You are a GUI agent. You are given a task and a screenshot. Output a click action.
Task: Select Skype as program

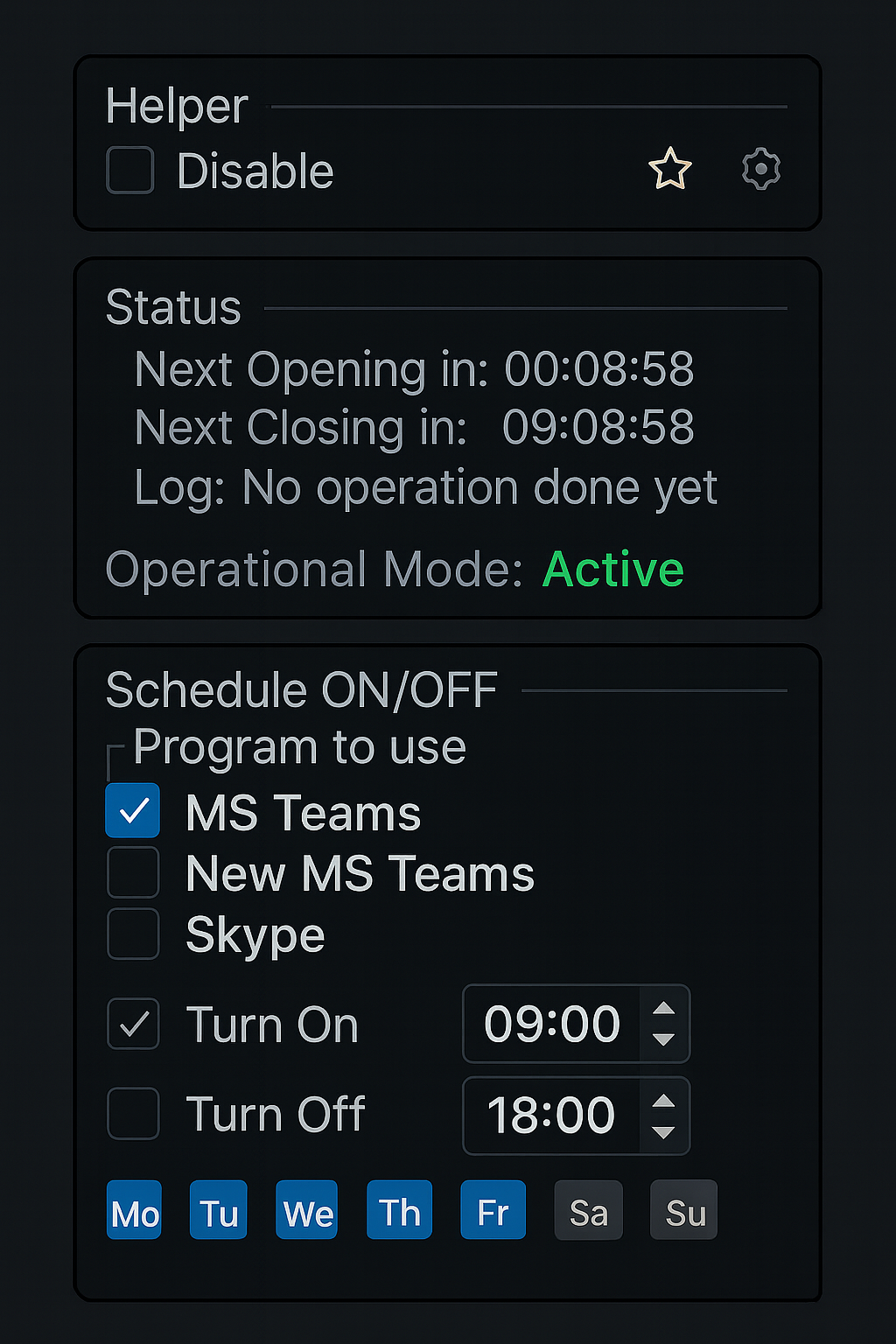[133, 934]
